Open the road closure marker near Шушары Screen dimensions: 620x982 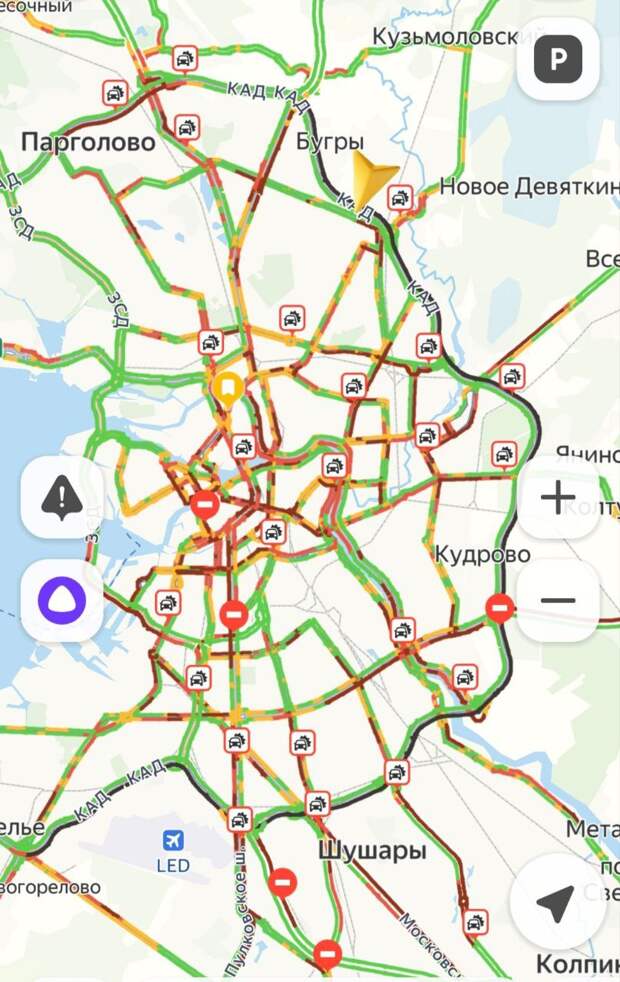pyautogui.click(x=283, y=882)
